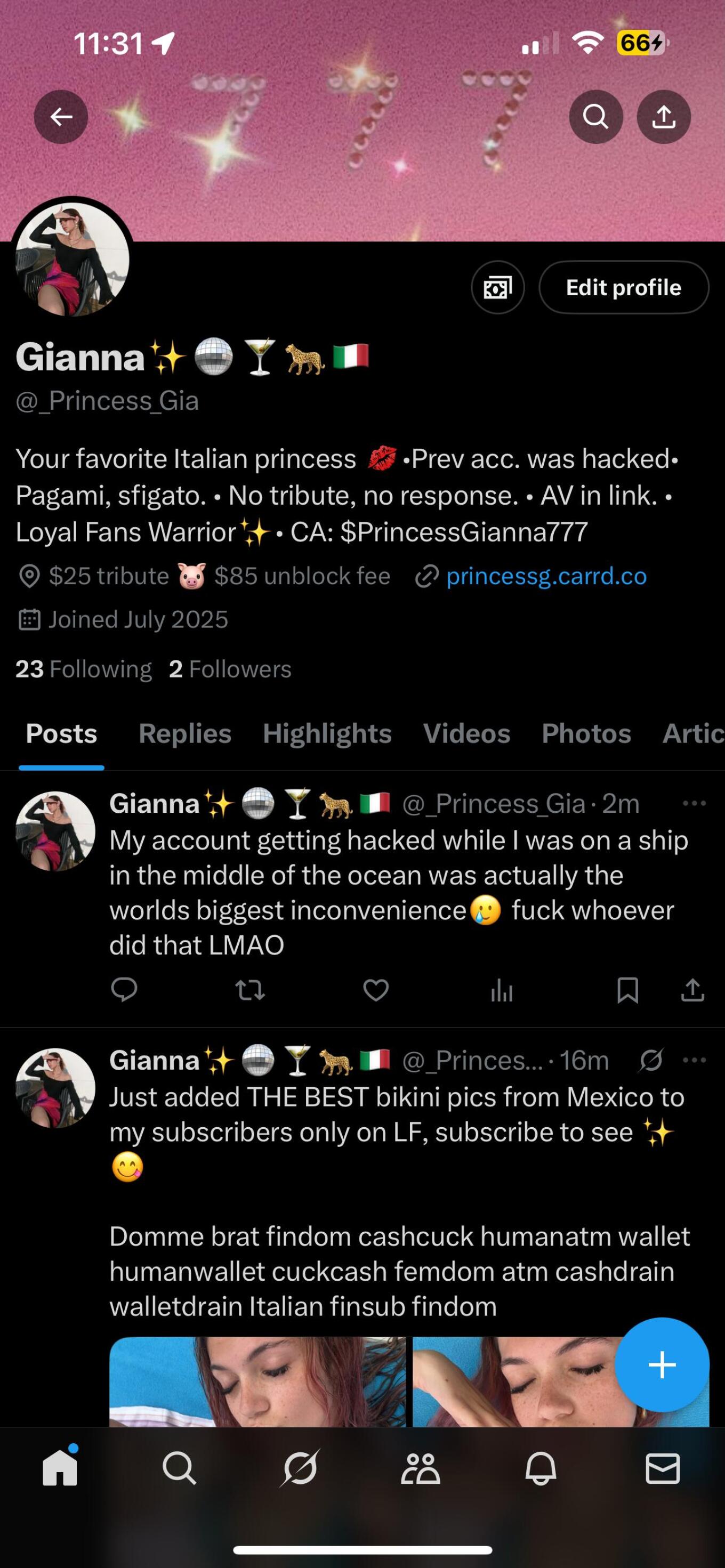This screenshot has height=1568, width=725.
Task: Search this profile's posts
Action: pyautogui.click(x=595, y=117)
